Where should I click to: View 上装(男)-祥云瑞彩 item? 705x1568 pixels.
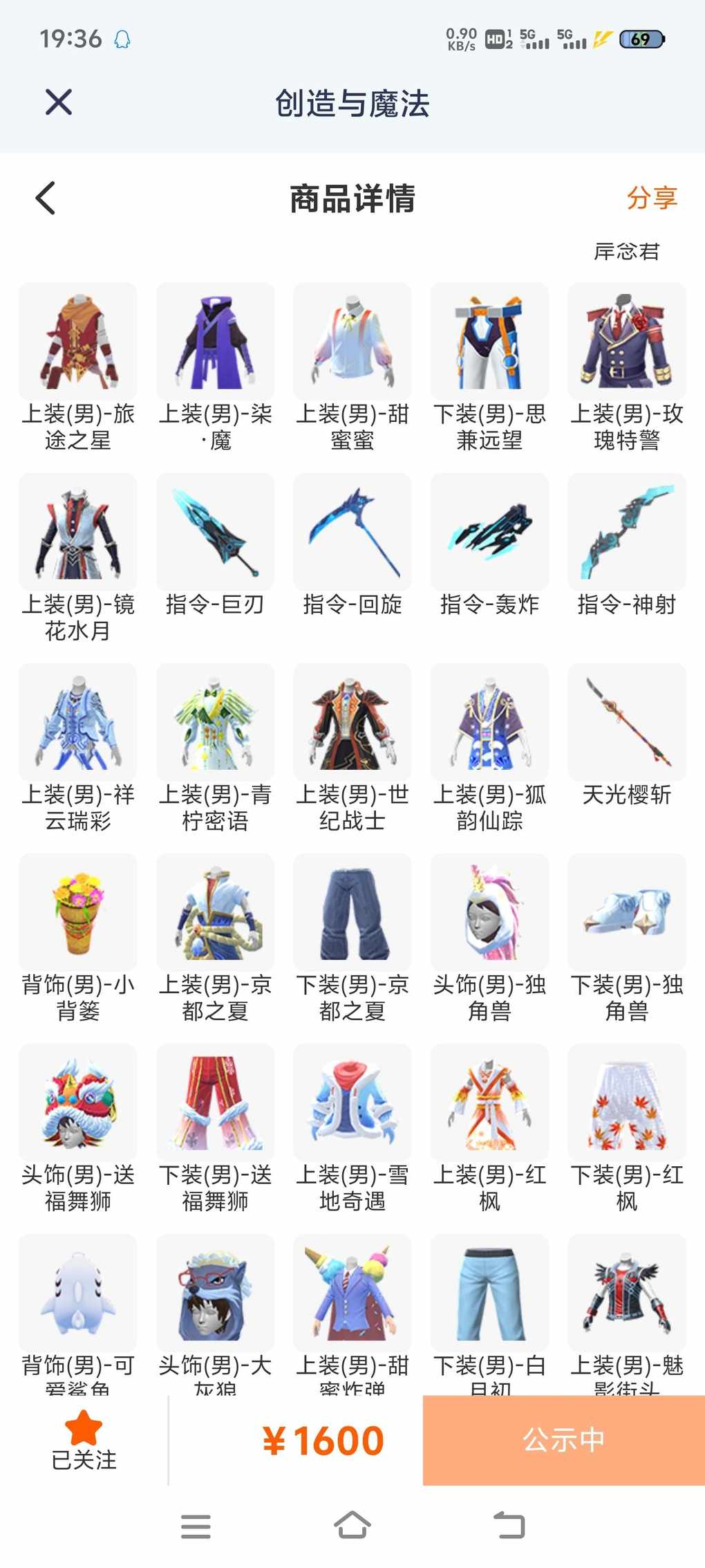click(78, 722)
